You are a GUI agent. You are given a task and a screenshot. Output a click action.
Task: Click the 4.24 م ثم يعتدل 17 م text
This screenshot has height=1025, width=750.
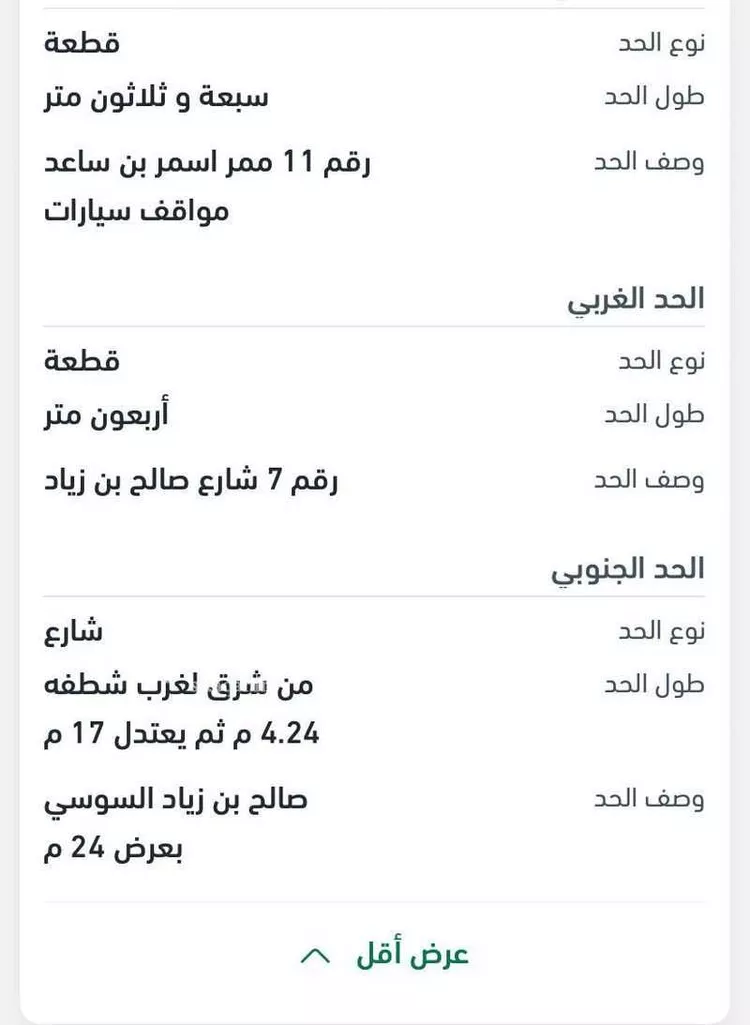coord(178,735)
